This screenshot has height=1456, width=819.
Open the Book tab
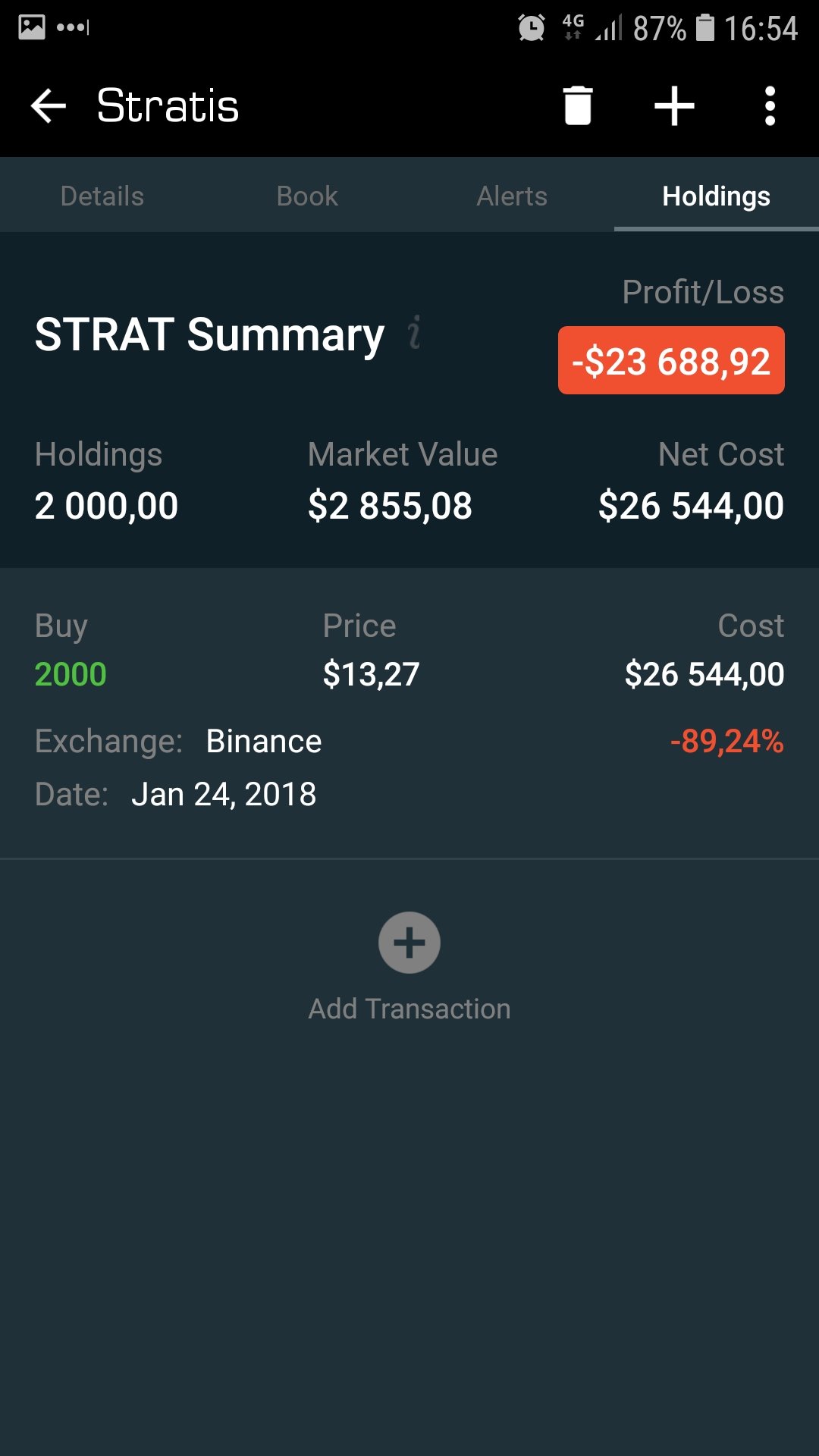(307, 196)
